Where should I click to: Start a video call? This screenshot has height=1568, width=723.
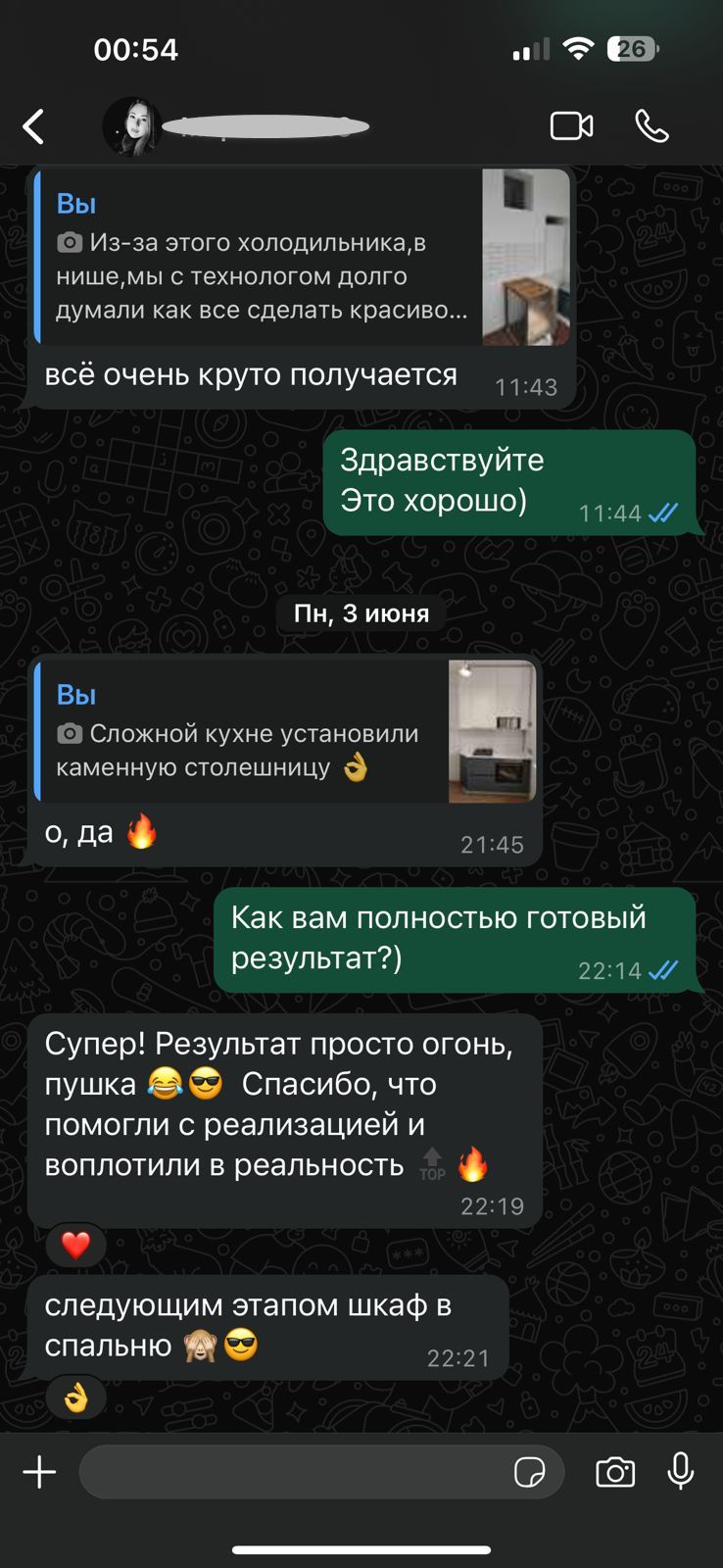572,126
